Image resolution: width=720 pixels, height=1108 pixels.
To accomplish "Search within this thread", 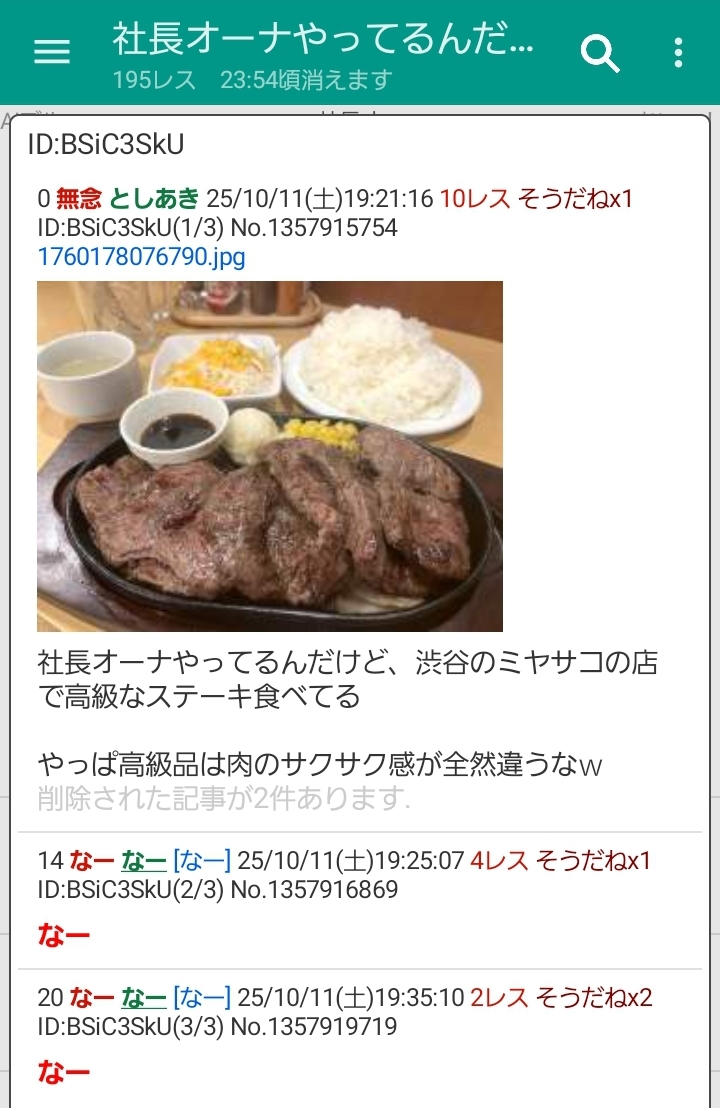I will pos(600,53).
